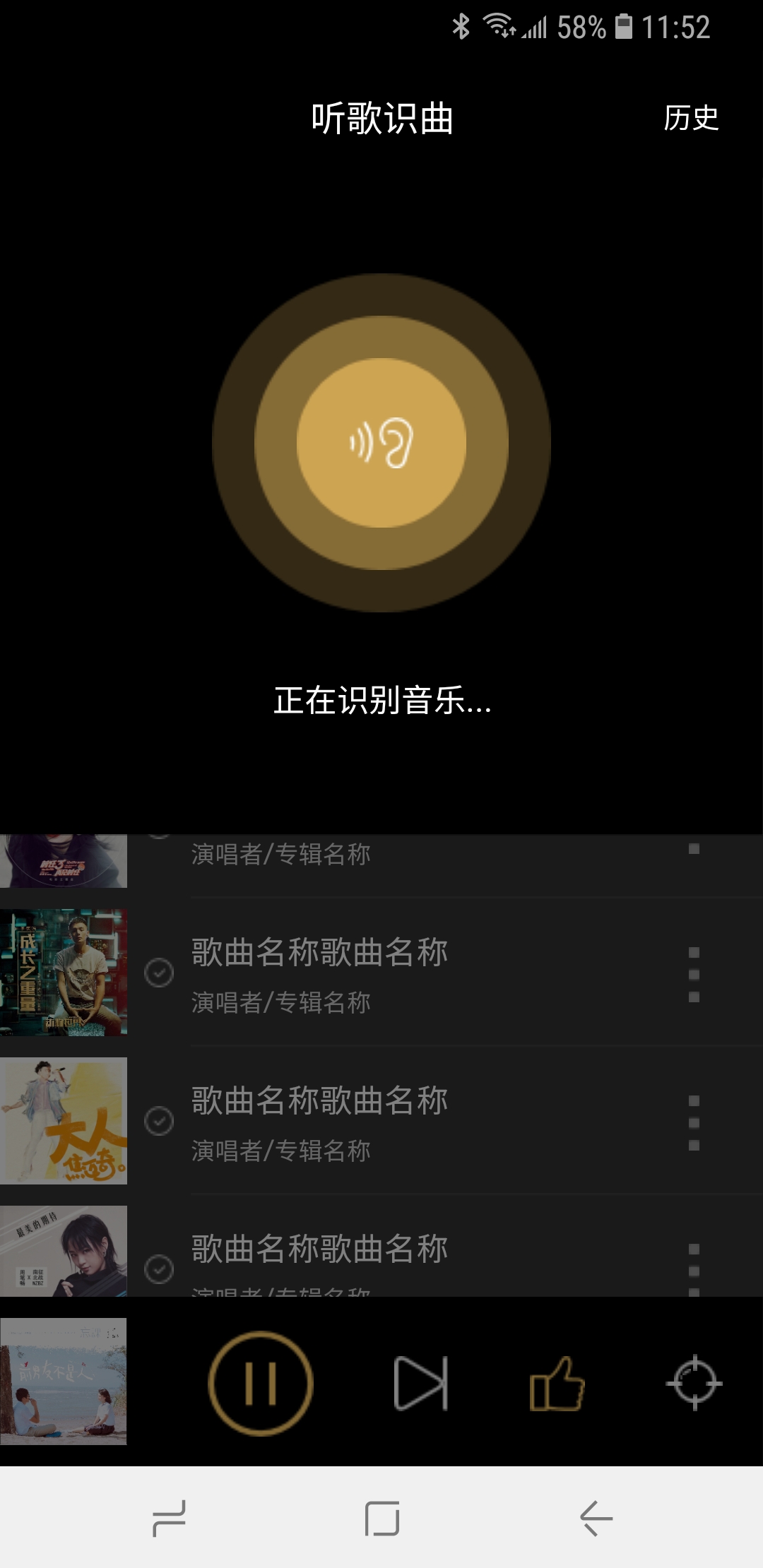Open more options for the 成长之重量 song
This screenshot has height=1568, width=763.
[694, 975]
